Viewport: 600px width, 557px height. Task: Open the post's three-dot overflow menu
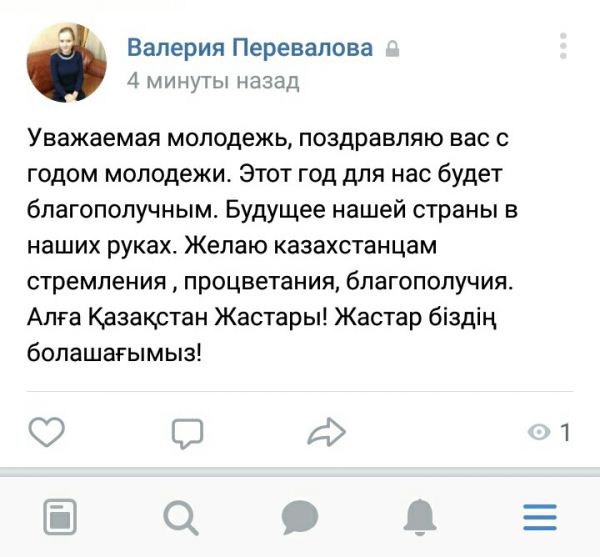point(564,46)
